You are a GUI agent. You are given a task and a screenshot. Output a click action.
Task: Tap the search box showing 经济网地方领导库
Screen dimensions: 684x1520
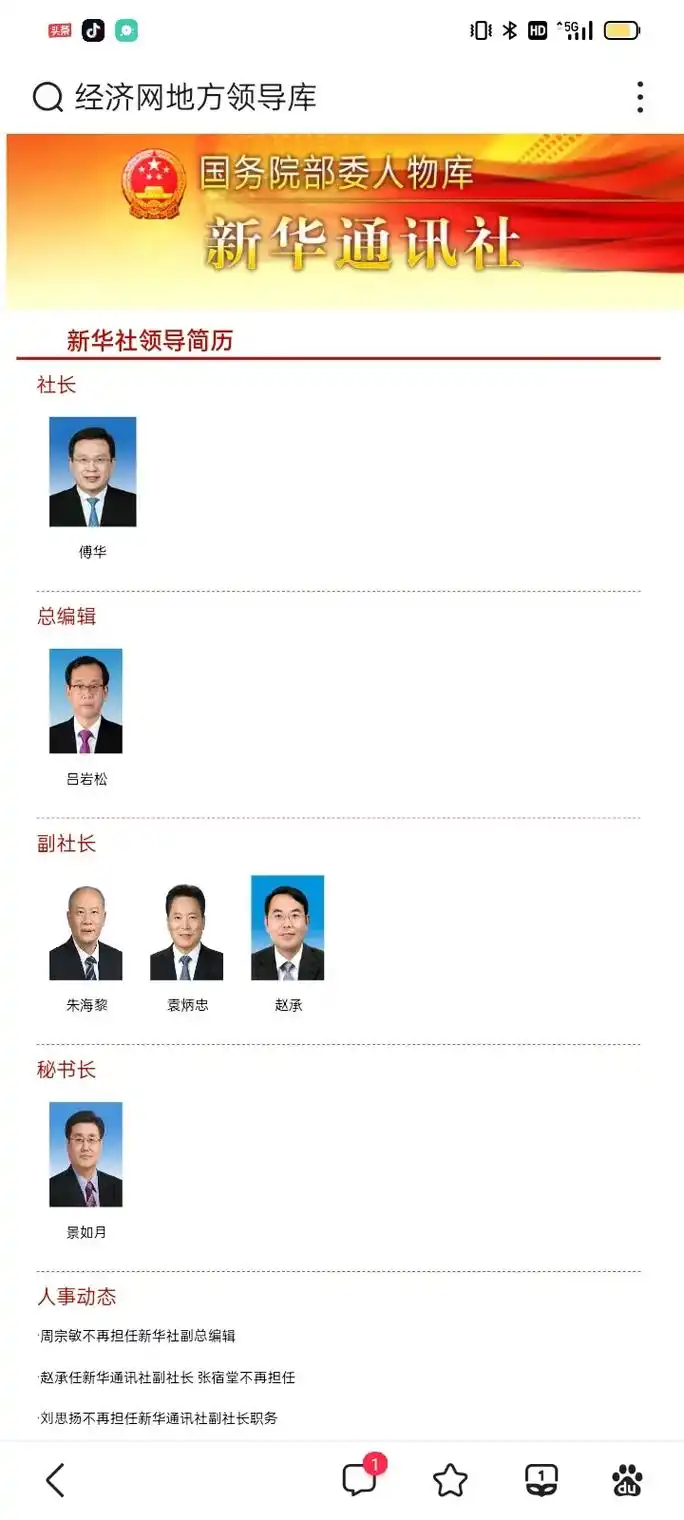coord(195,97)
